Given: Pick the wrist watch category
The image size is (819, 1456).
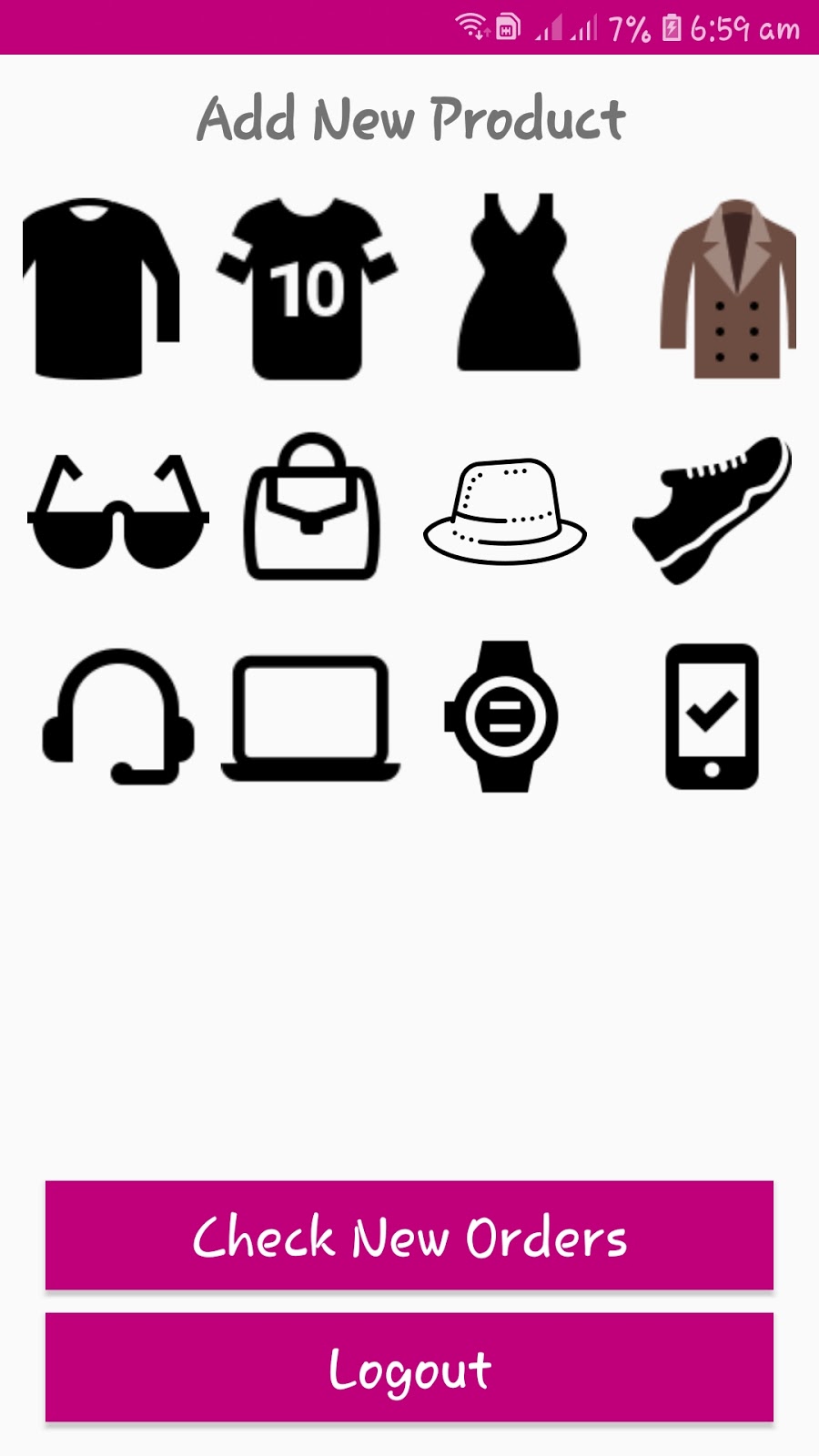Looking at the screenshot, I should pos(501,717).
